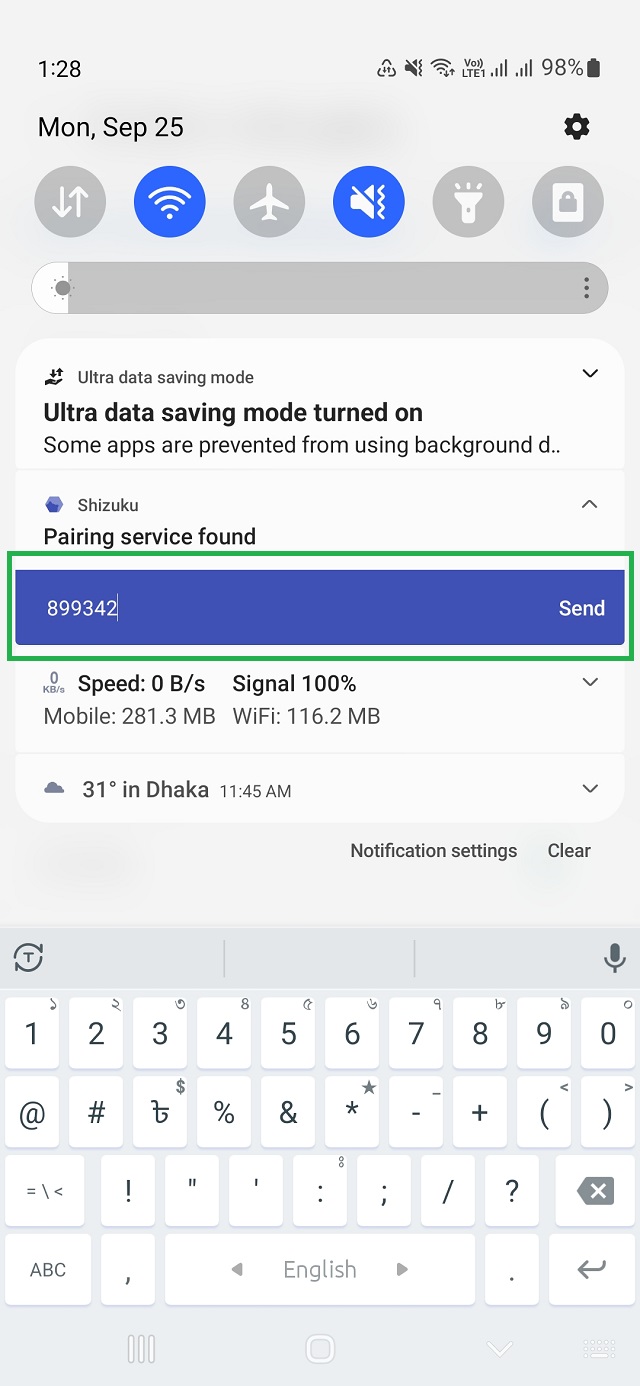Hide the keyboard with the down arrow
This screenshot has width=640, height=1386.
499,1350
